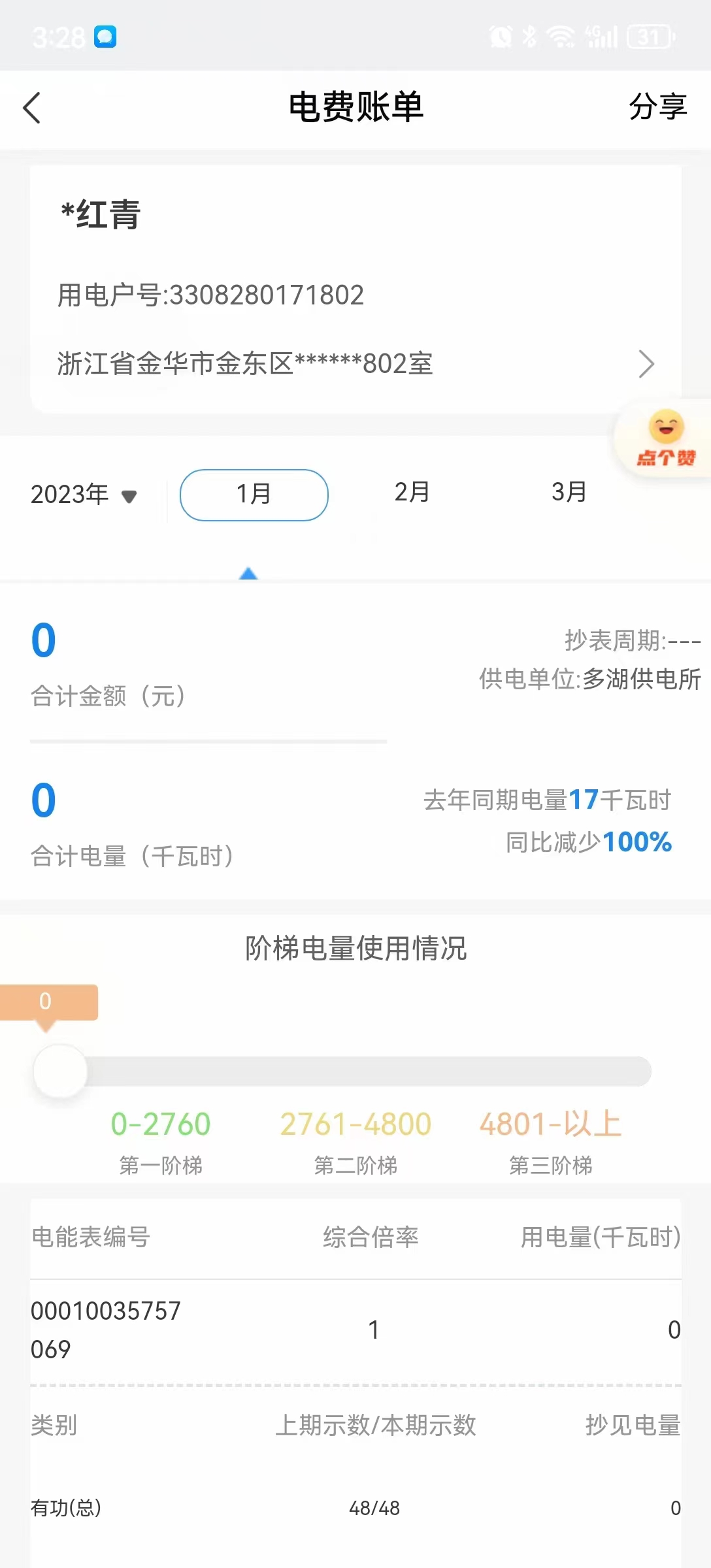Select the 1月 month tab
The width and height of the screenshot is (711, 1568).
coord(254,495)
